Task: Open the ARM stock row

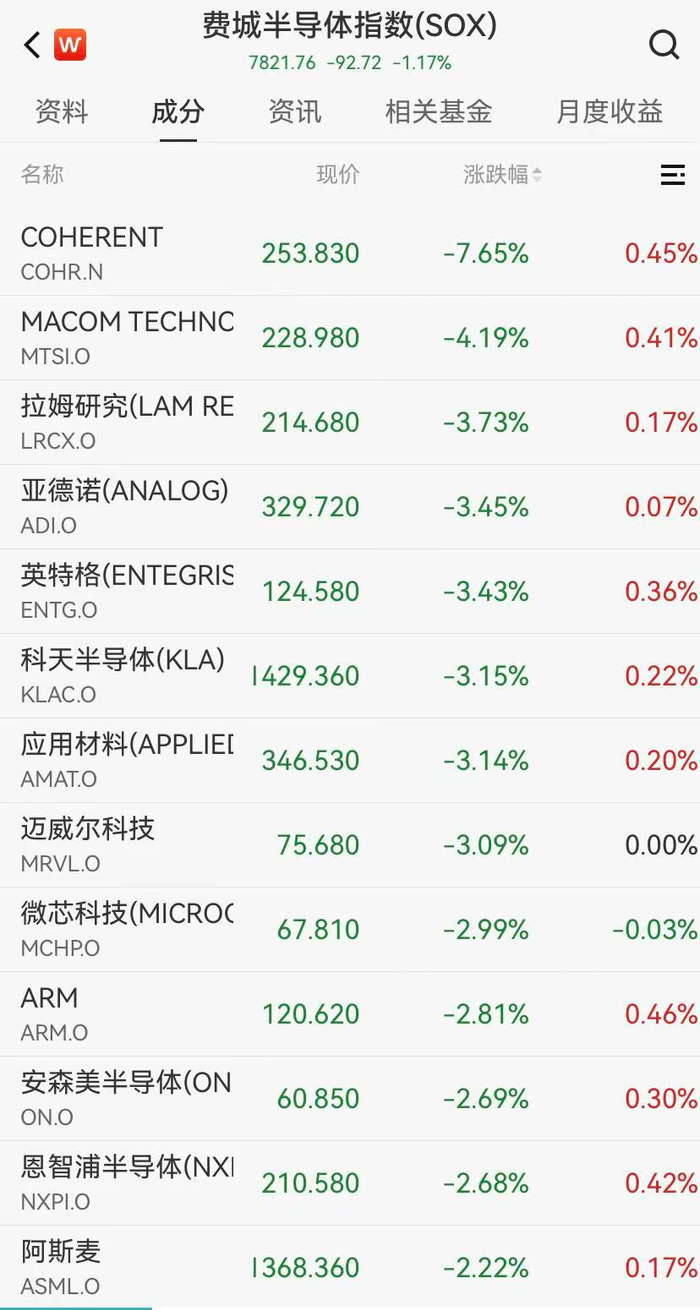Action: coord(350,1014)
